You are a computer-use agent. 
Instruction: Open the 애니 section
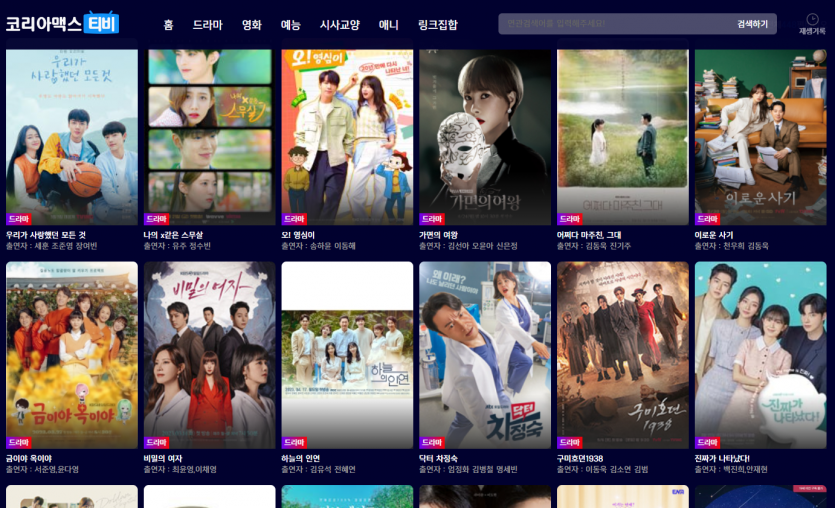click(x=389, y=25)
